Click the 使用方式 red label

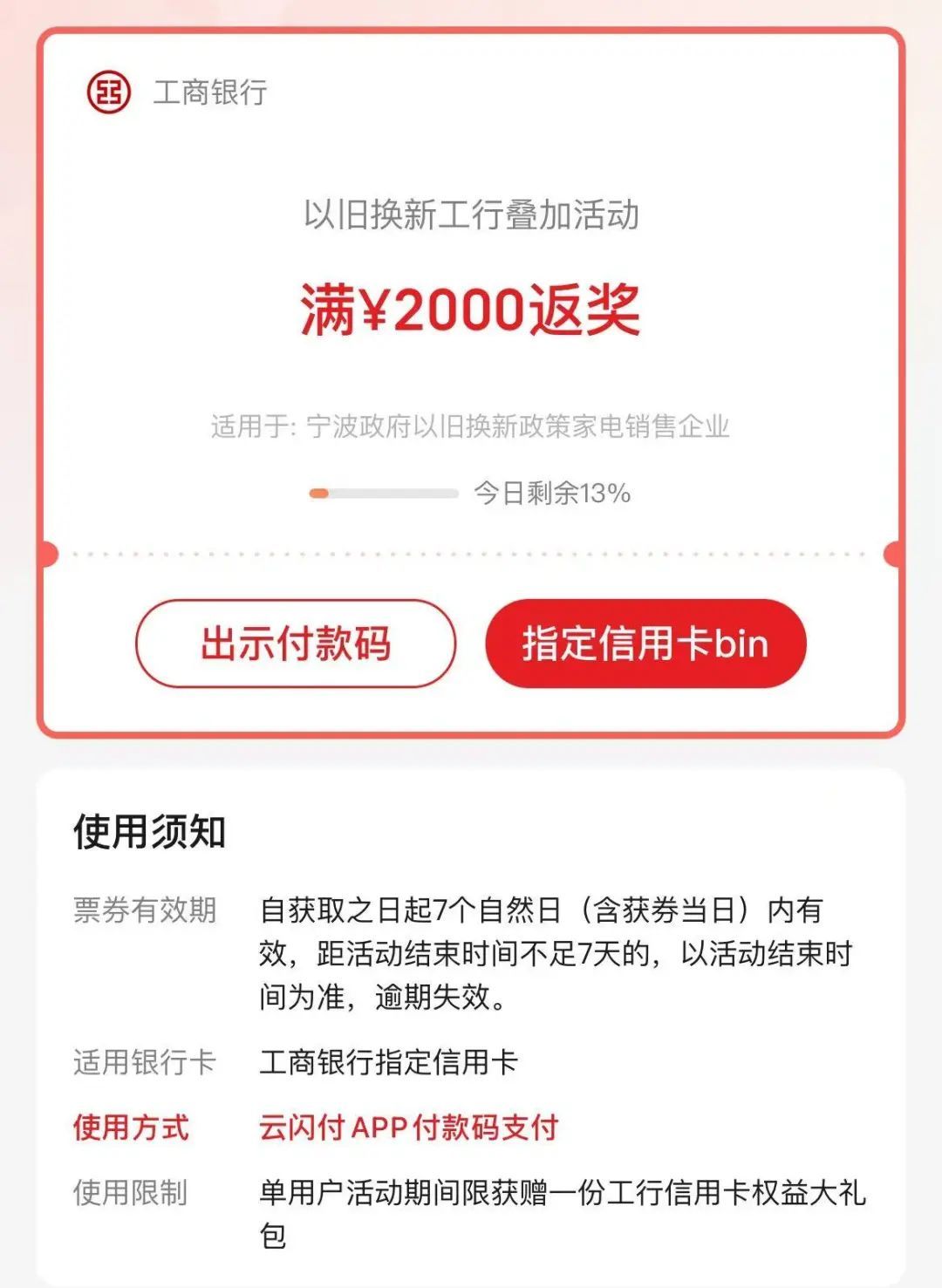click(x=133, y=1126)
